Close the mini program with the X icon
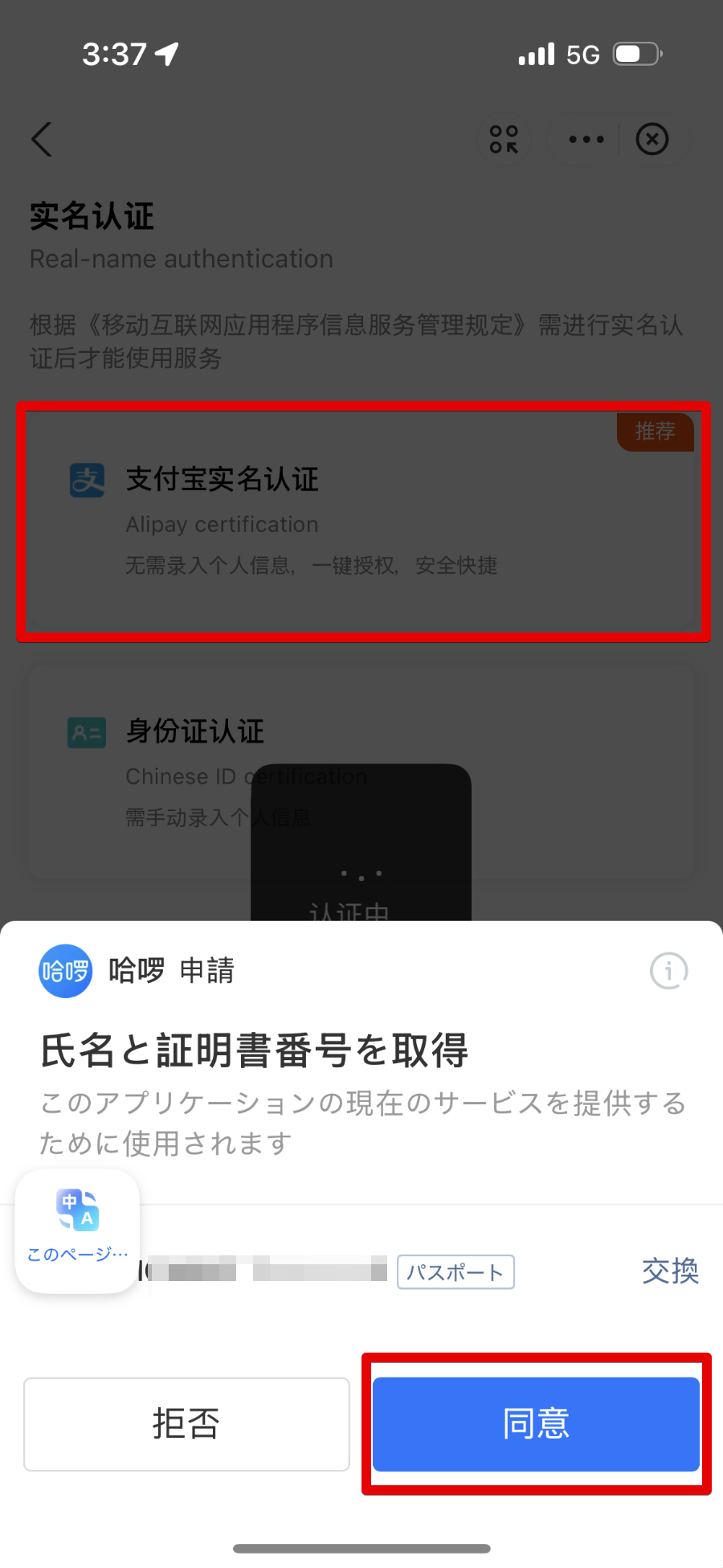 pyautogui.click(x=652, y=140)
